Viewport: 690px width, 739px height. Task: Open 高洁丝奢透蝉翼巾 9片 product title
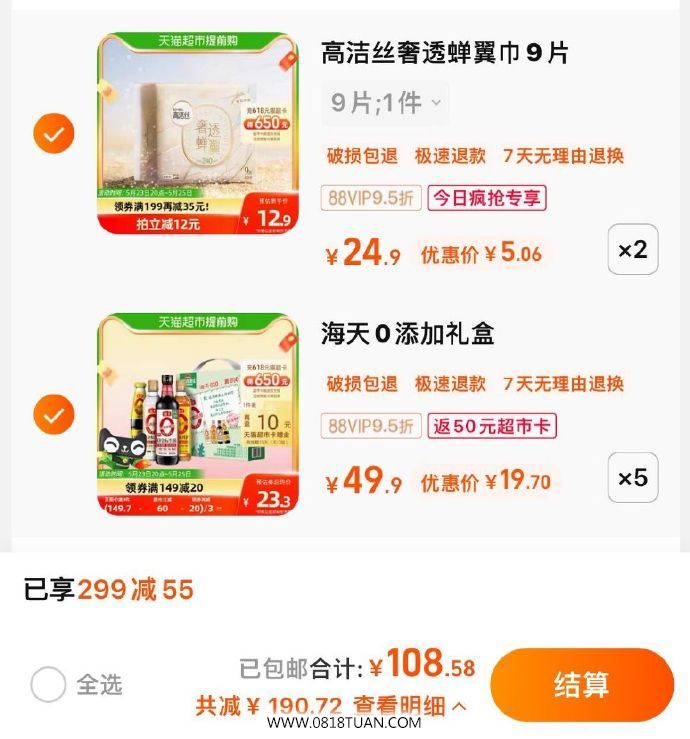click(x=445, y=53)
